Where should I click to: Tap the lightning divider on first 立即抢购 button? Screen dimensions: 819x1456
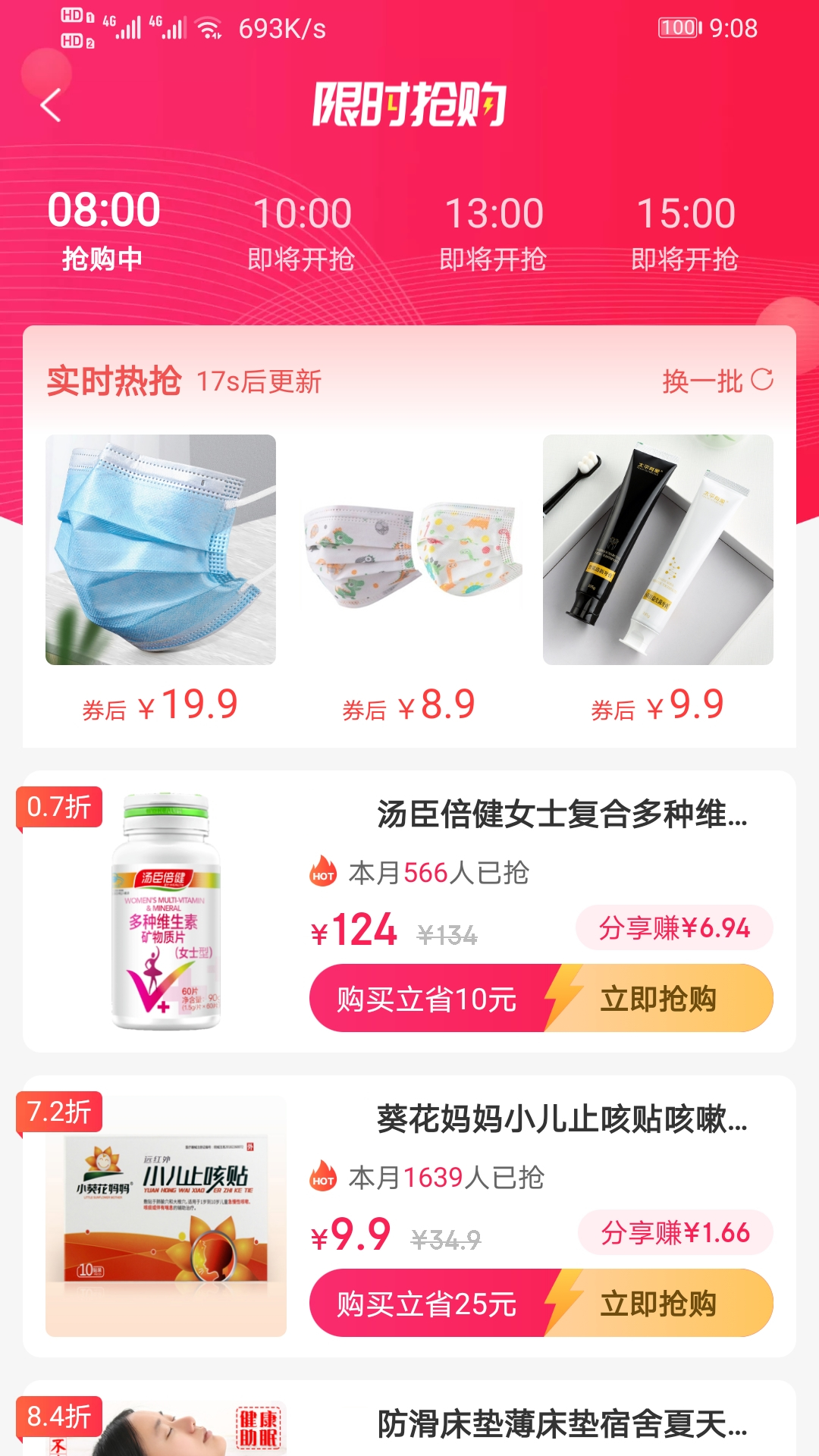point(565,999)
